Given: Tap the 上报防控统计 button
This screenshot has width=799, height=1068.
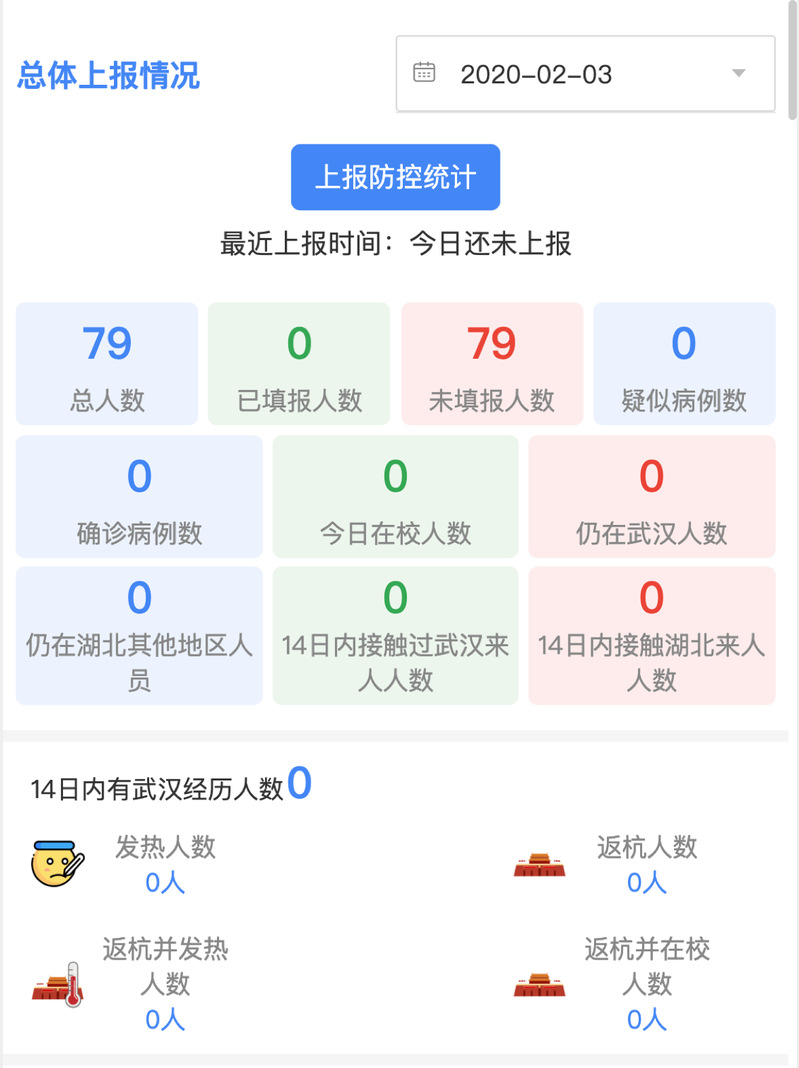Looking at the screenshot, I should [x=395, y=178].
